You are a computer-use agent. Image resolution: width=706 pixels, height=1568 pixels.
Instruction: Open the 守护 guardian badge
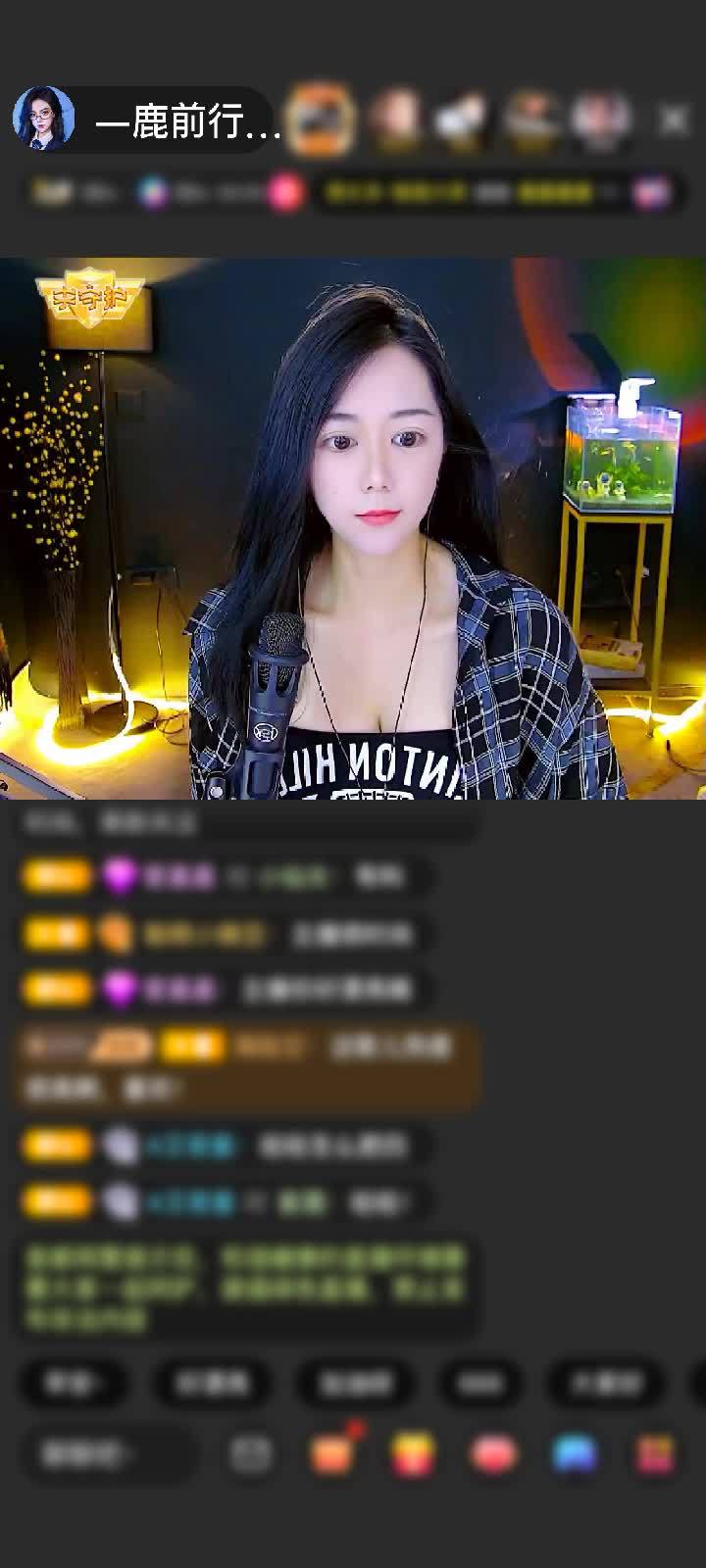[90, 294]
